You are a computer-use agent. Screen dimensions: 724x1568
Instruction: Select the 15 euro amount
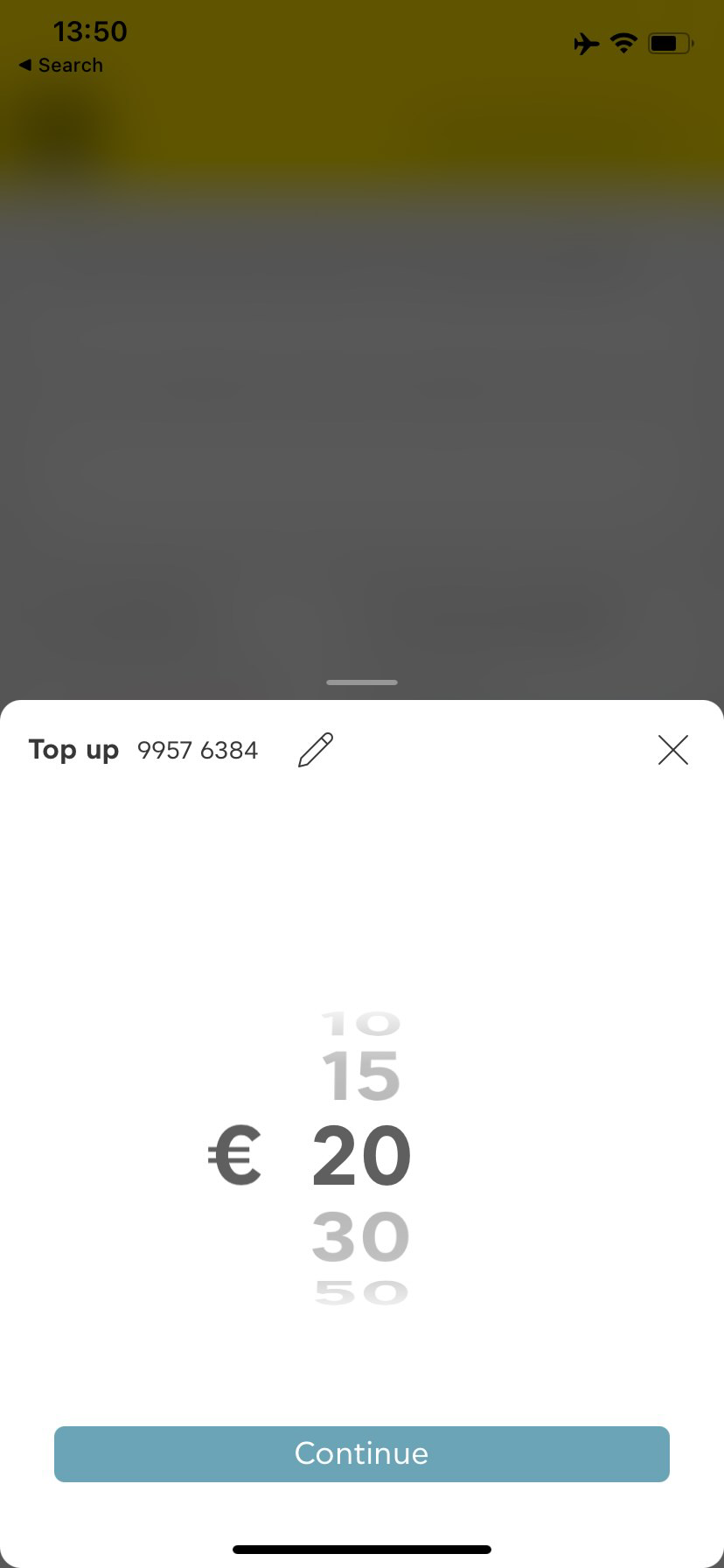click(361, 1076)
